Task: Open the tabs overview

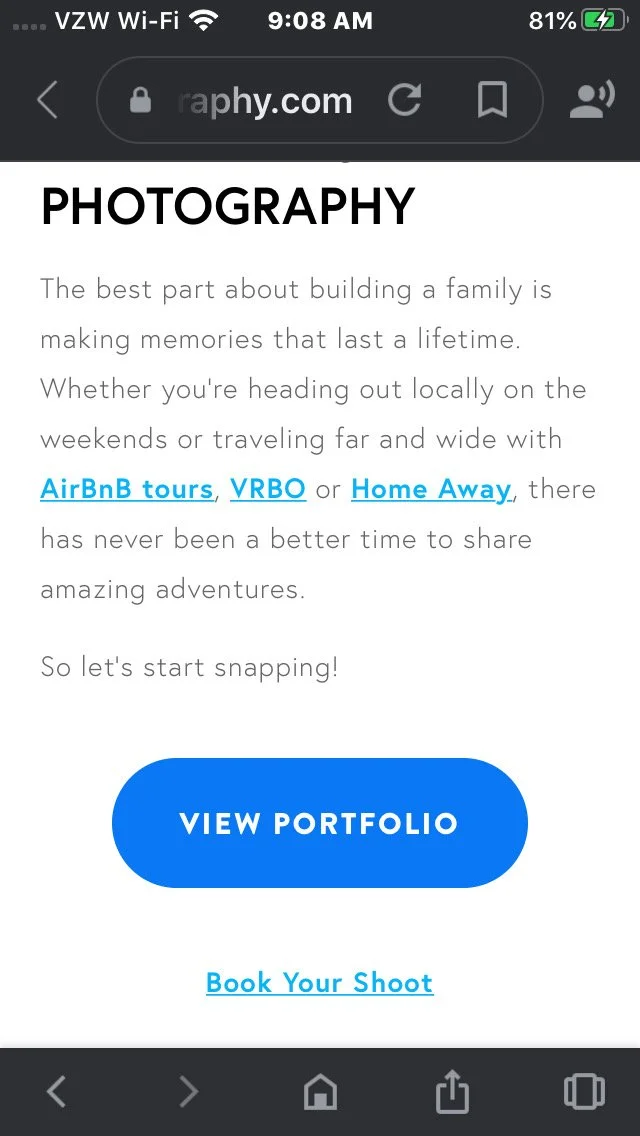Action: click(584, 1090)
